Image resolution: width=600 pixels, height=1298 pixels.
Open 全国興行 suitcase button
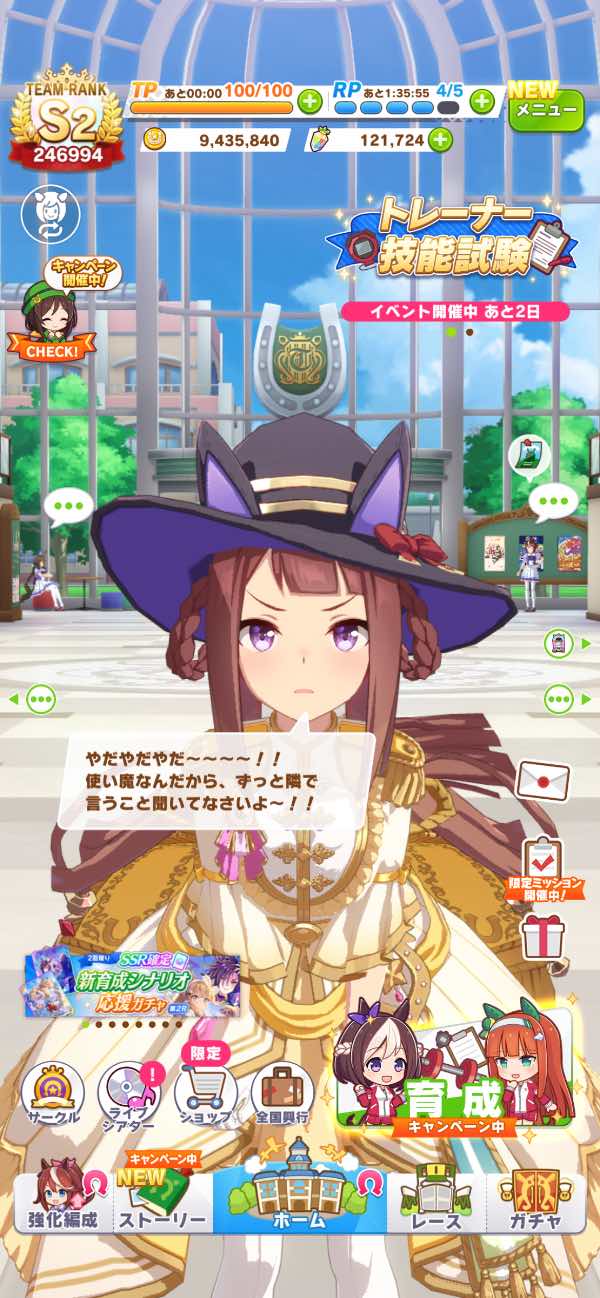tap(282, 1092)
